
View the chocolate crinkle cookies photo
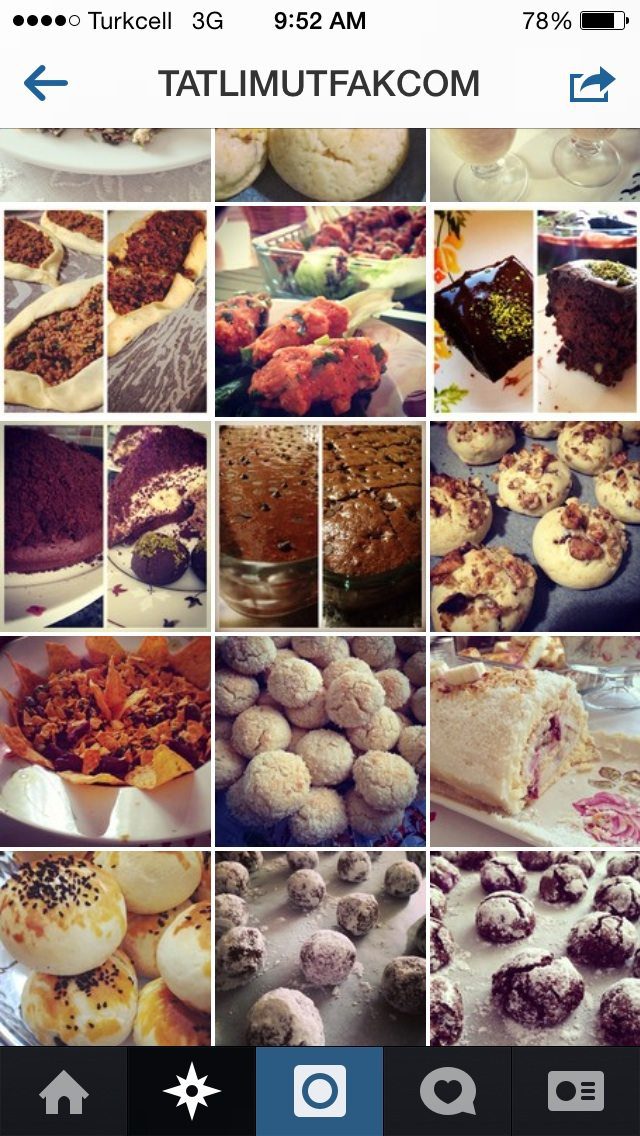(x=535, y=947)
